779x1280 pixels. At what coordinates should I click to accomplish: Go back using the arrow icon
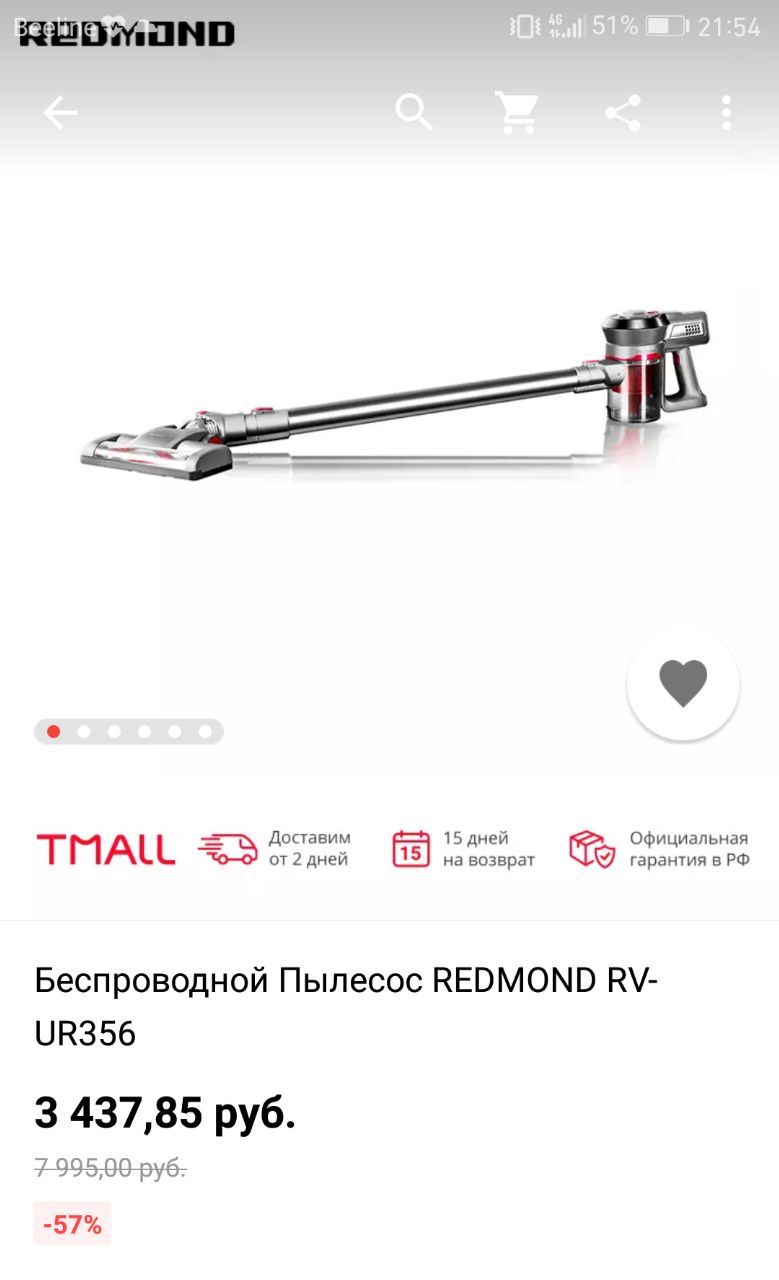(60, 113)
